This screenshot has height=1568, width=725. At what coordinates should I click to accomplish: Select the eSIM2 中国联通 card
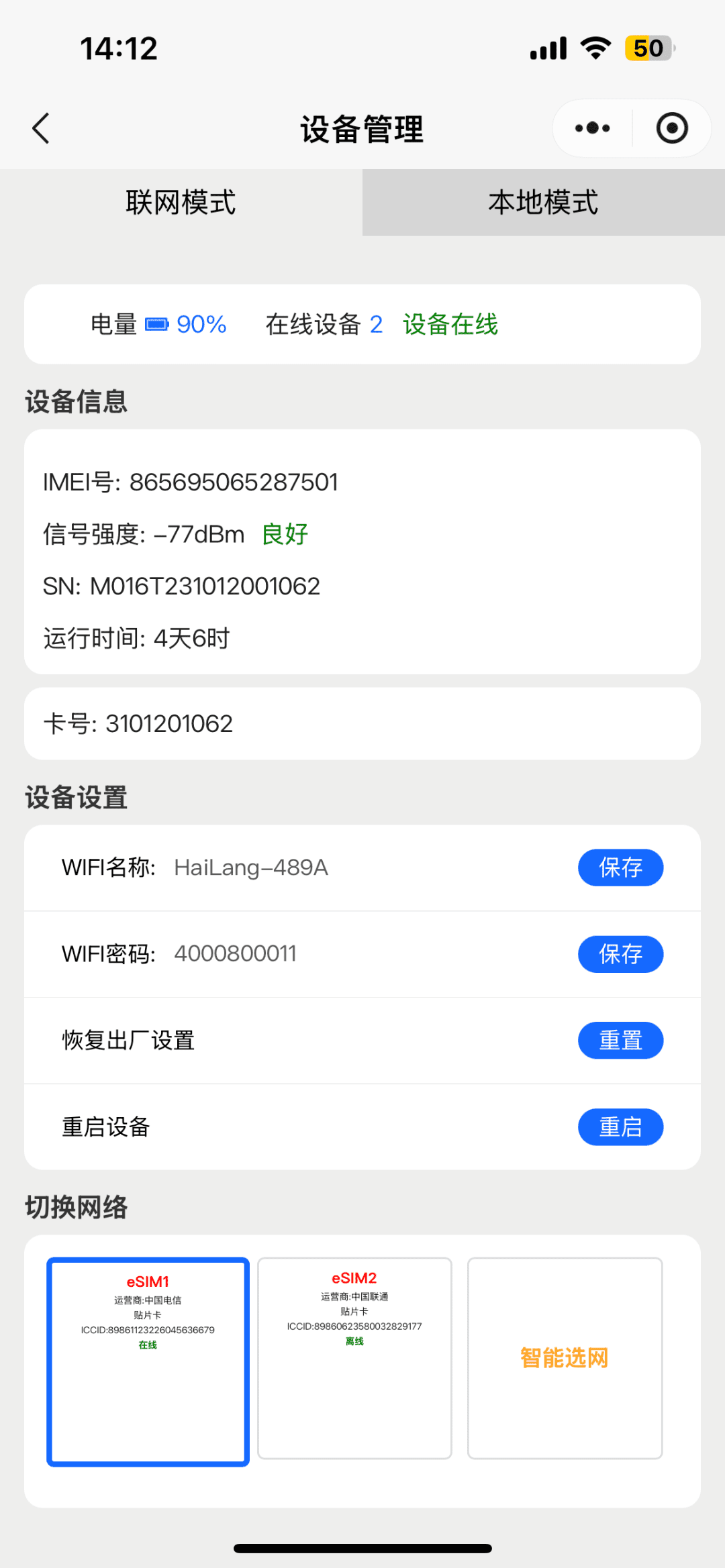pos(354,1358)
